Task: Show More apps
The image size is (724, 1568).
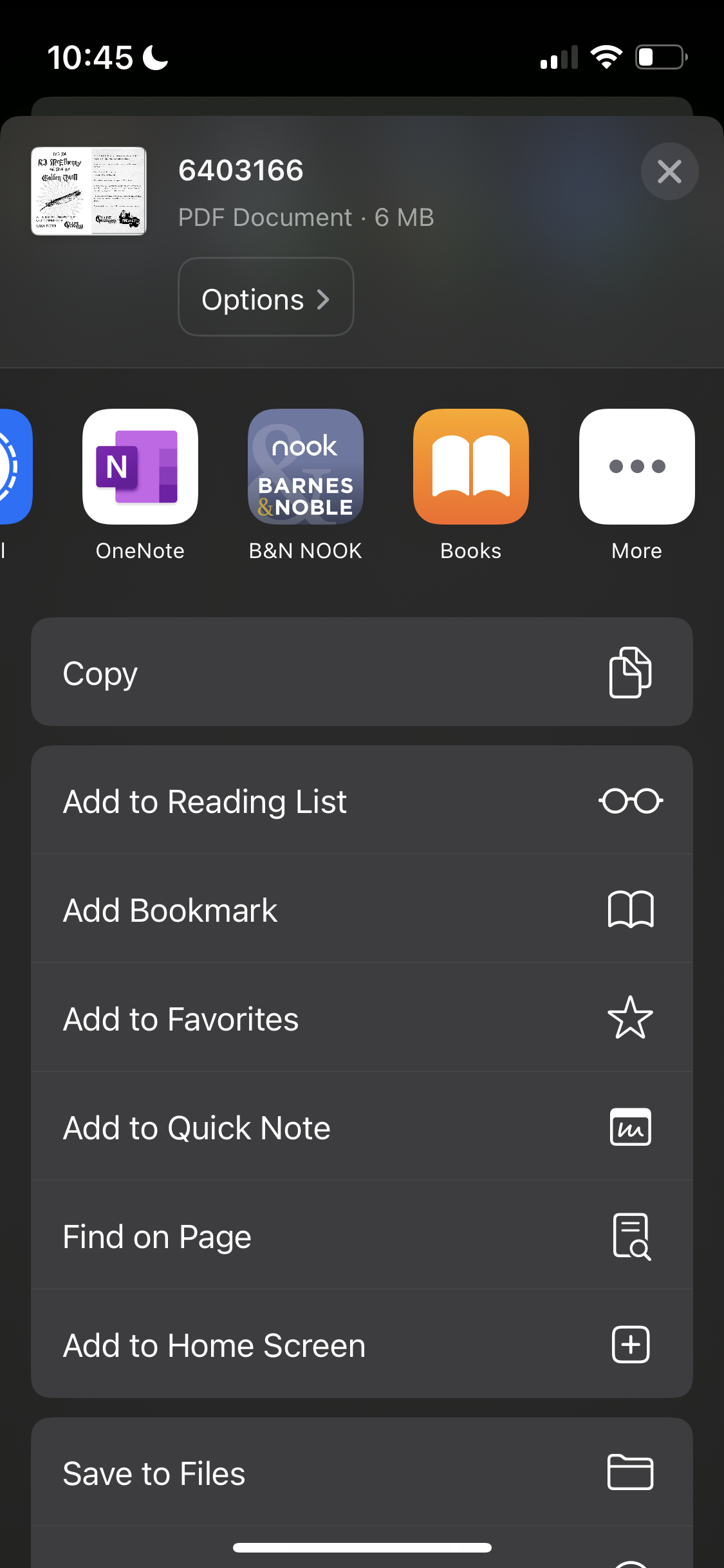Action: click(636, 467)
